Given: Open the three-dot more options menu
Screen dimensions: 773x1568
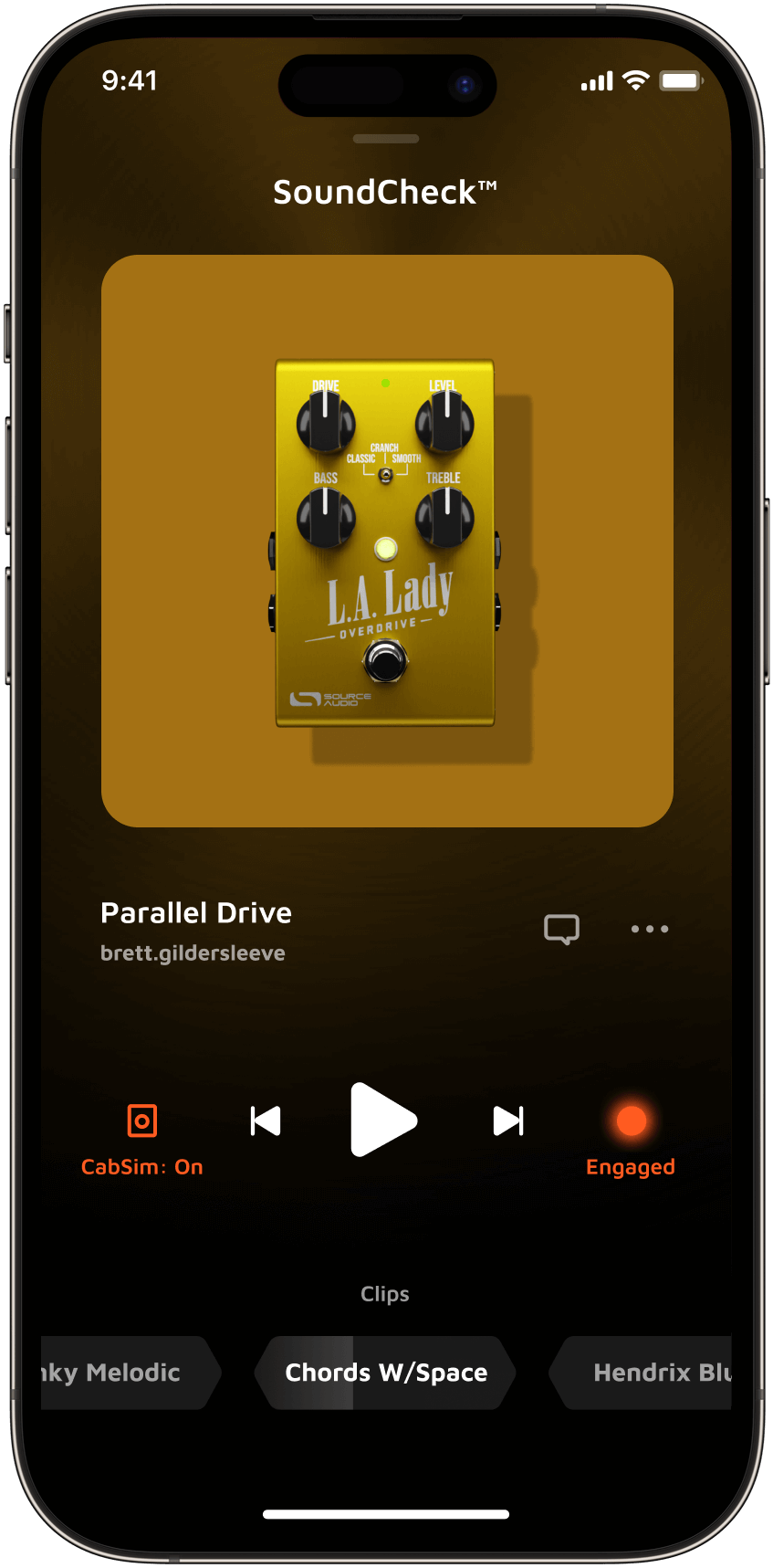Looking at the screenshot, I should coord(650,929).
